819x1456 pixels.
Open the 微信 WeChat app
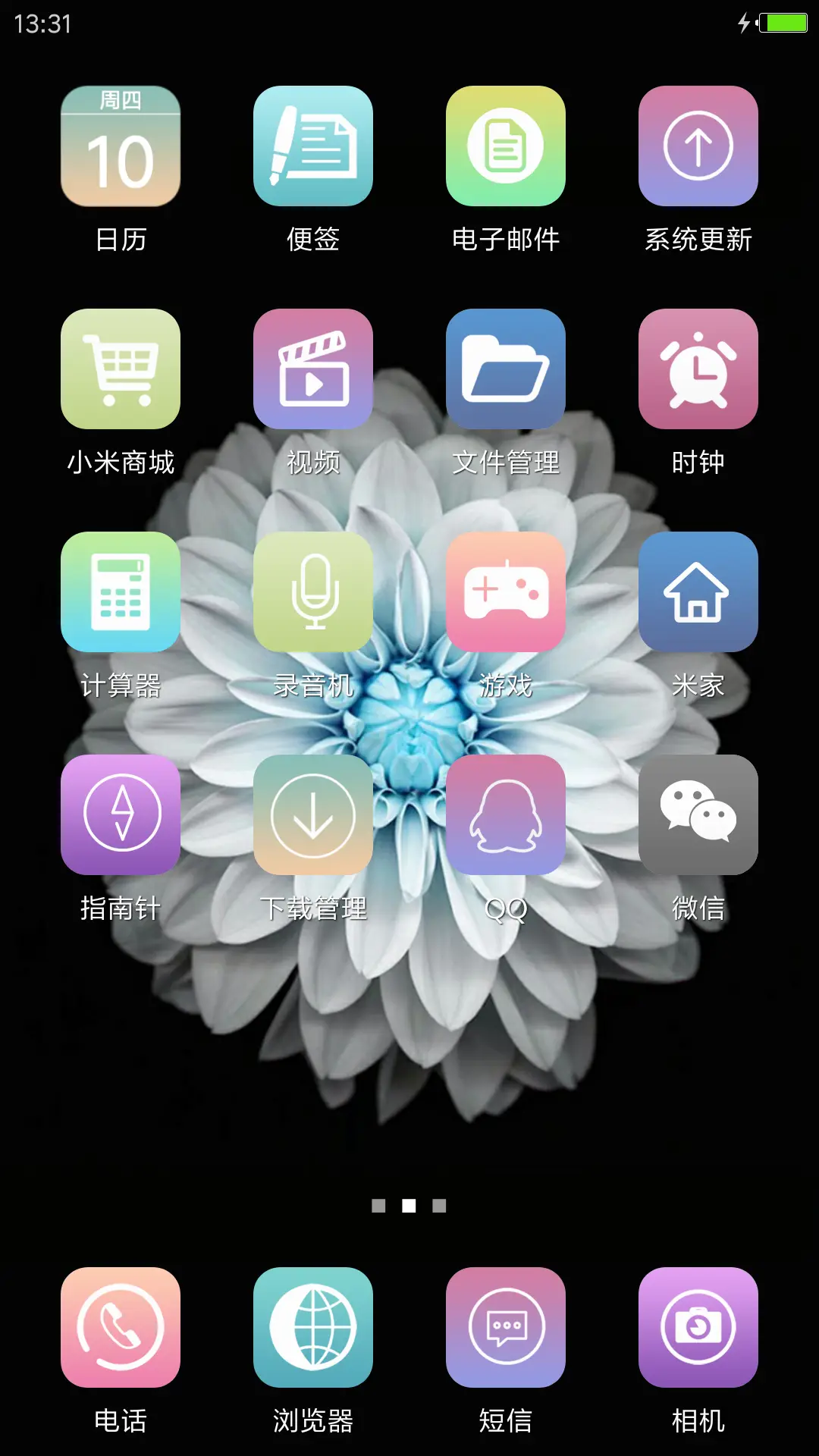click(698, 815)
